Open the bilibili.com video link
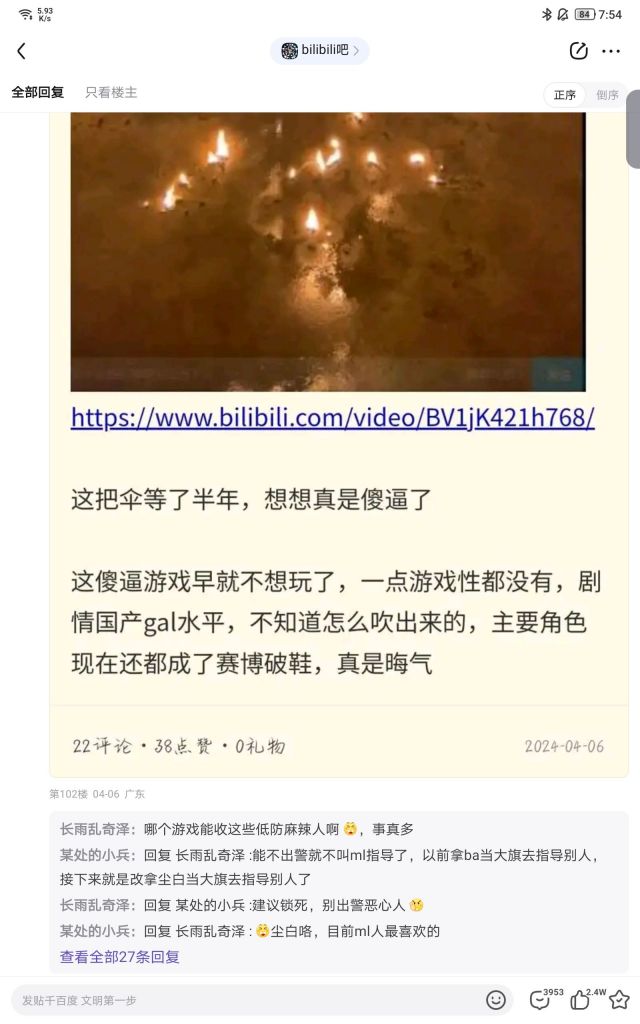Image resolution: width=640 pixels, height=1024 pixels. 332,417
